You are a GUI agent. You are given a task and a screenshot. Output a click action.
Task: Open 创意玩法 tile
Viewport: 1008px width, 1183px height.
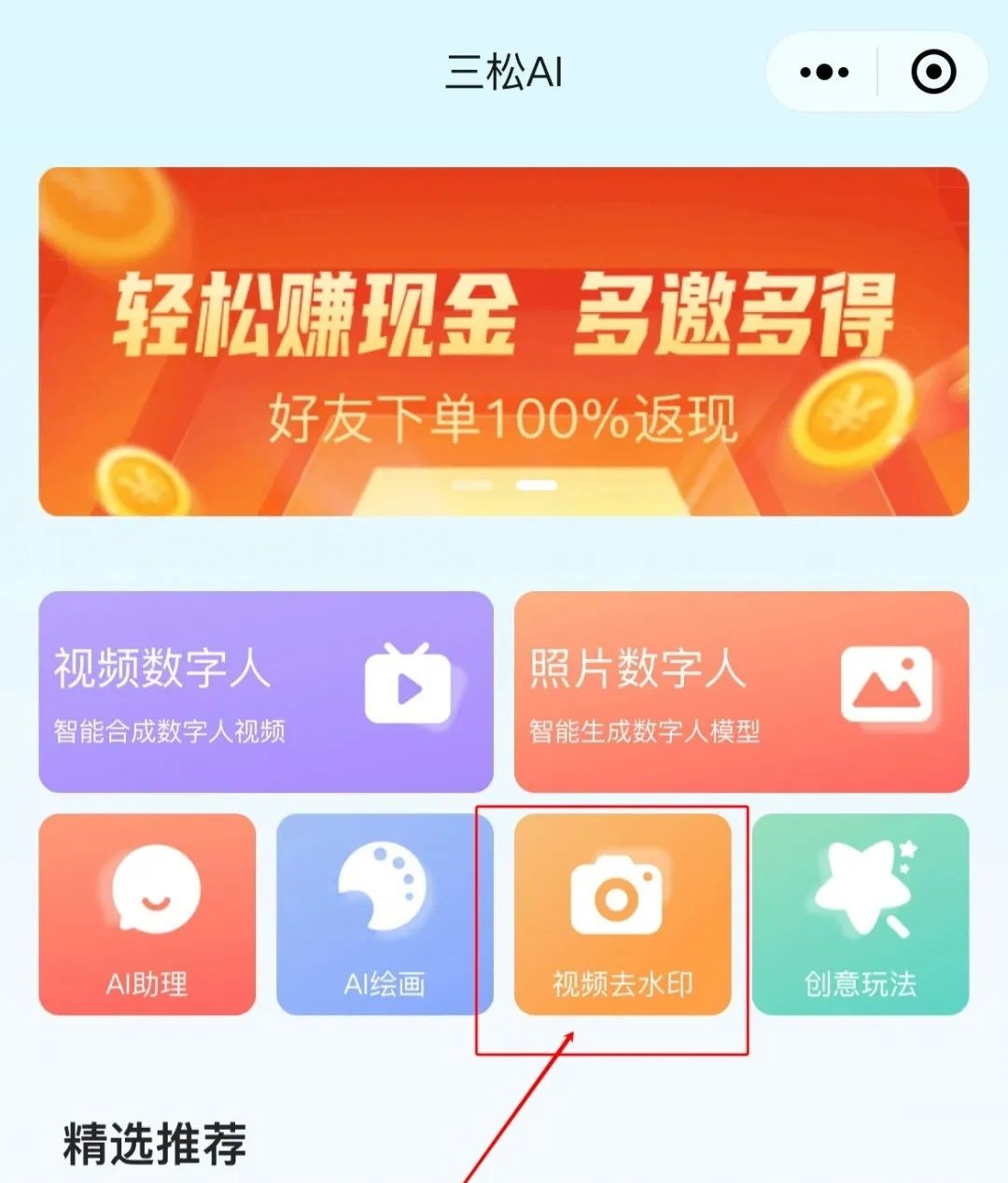click(x=860, y=914)
